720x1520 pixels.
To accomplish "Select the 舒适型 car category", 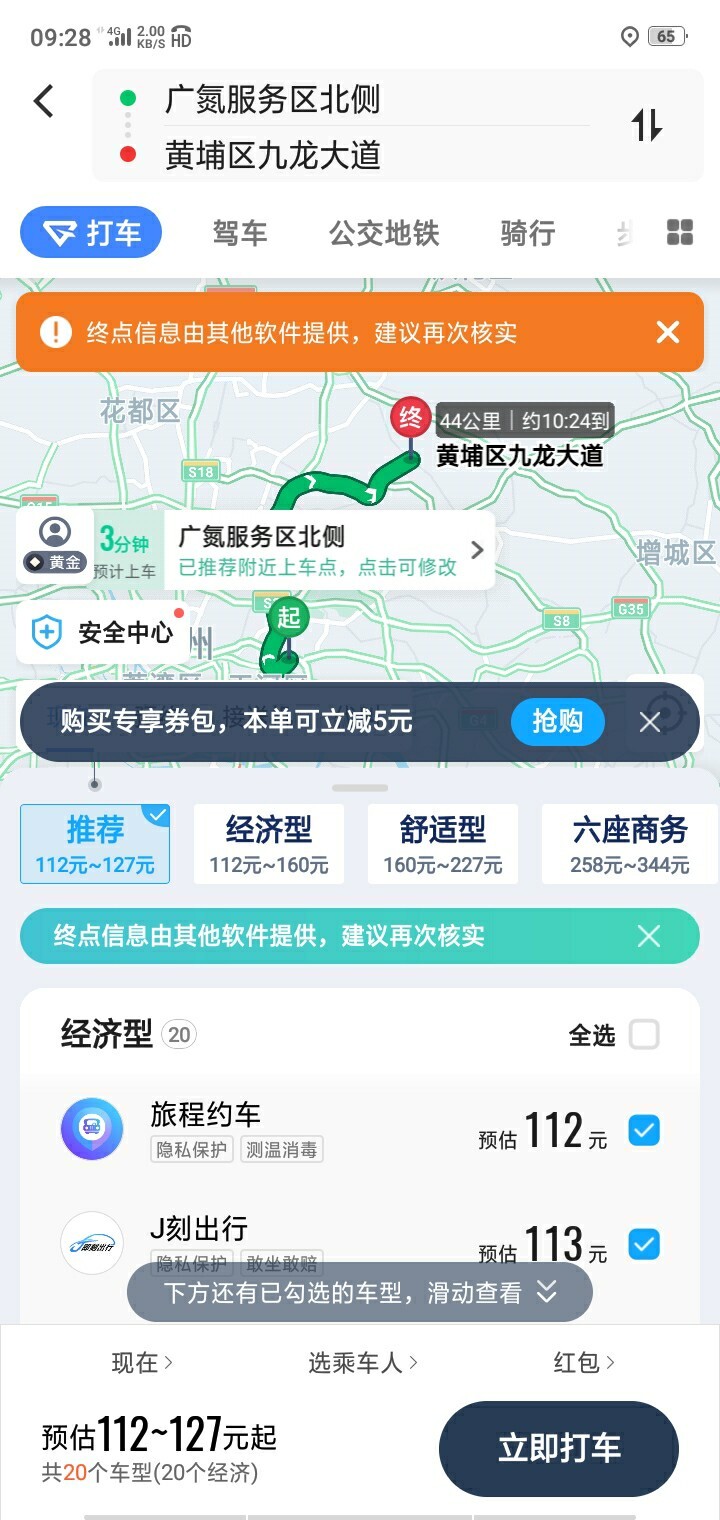I will pyautogui.click(x=443, y=844).
